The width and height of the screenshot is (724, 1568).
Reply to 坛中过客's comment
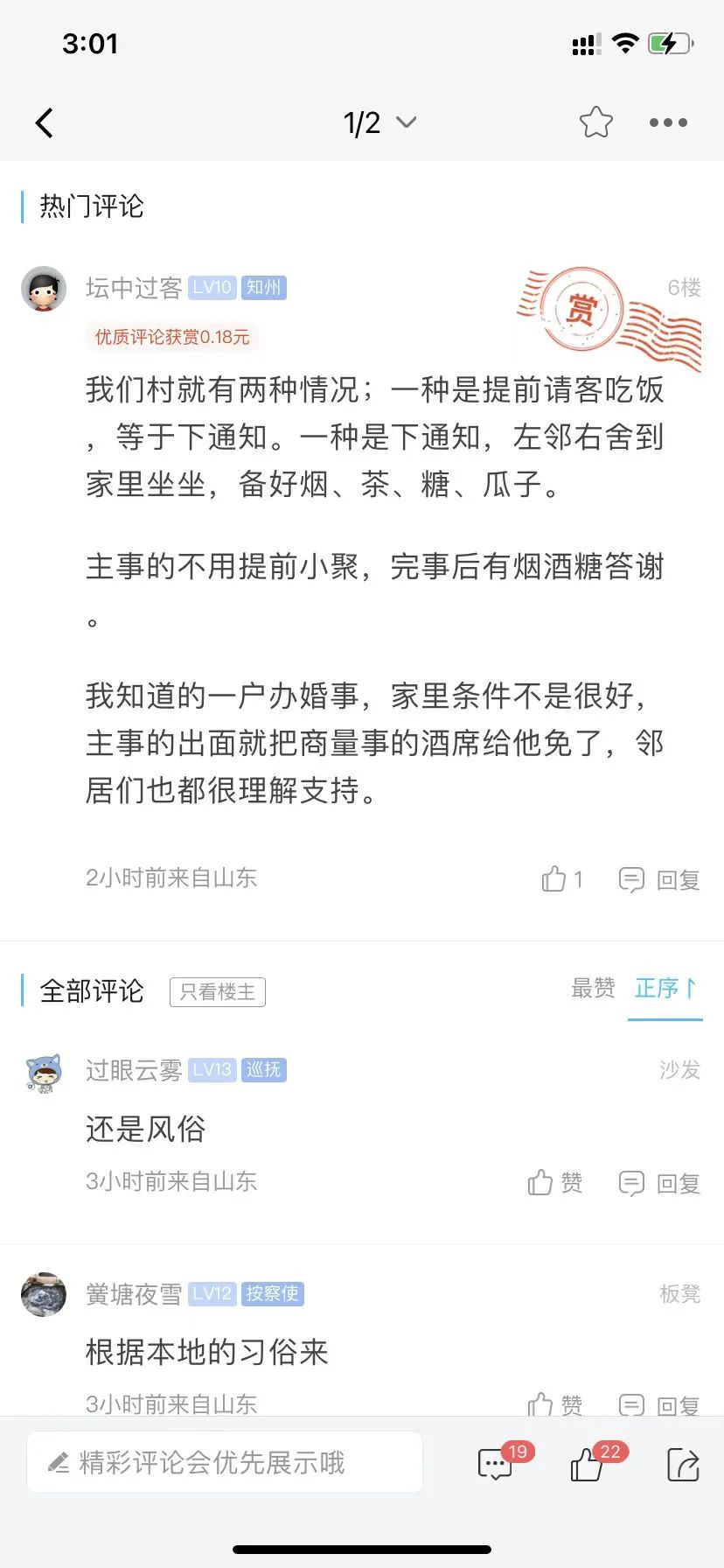pyautogui.click(x=659, y=879)
